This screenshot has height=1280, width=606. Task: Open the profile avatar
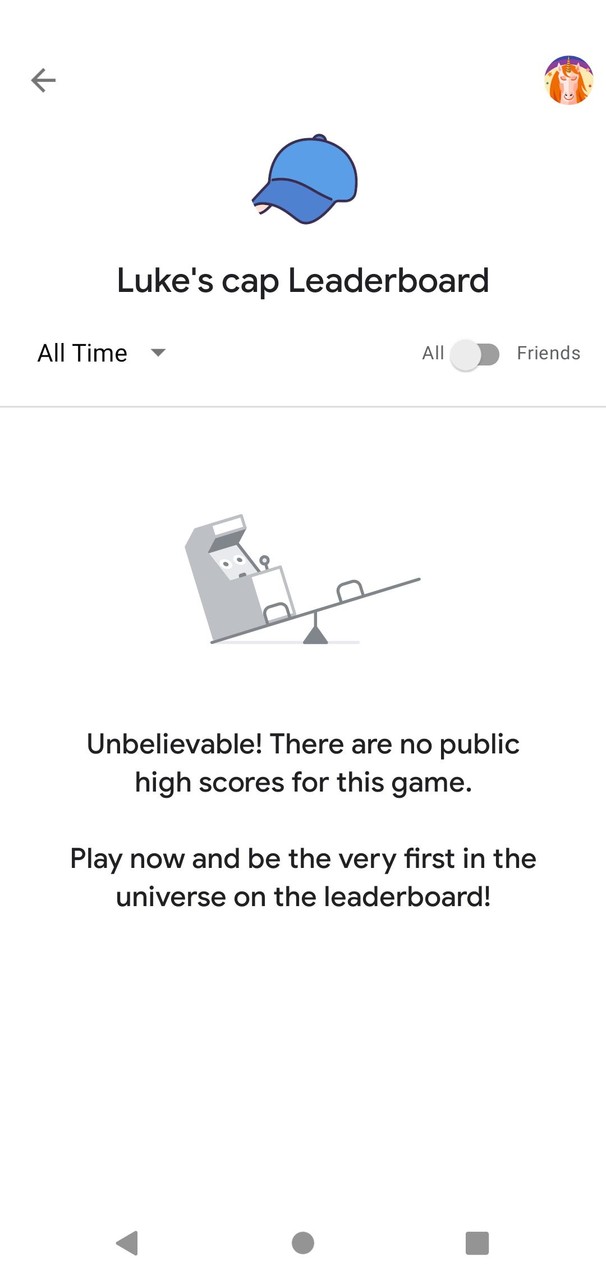point(568,81)
